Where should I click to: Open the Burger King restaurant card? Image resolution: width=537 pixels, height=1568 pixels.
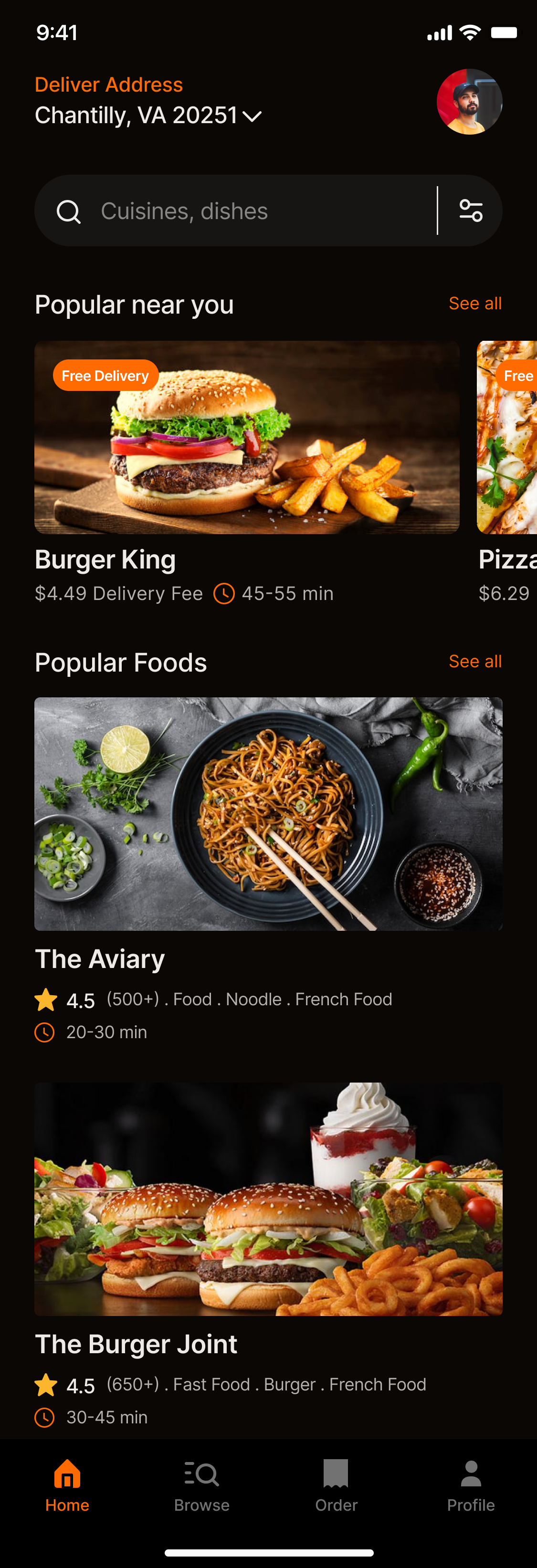coord(247,437)
